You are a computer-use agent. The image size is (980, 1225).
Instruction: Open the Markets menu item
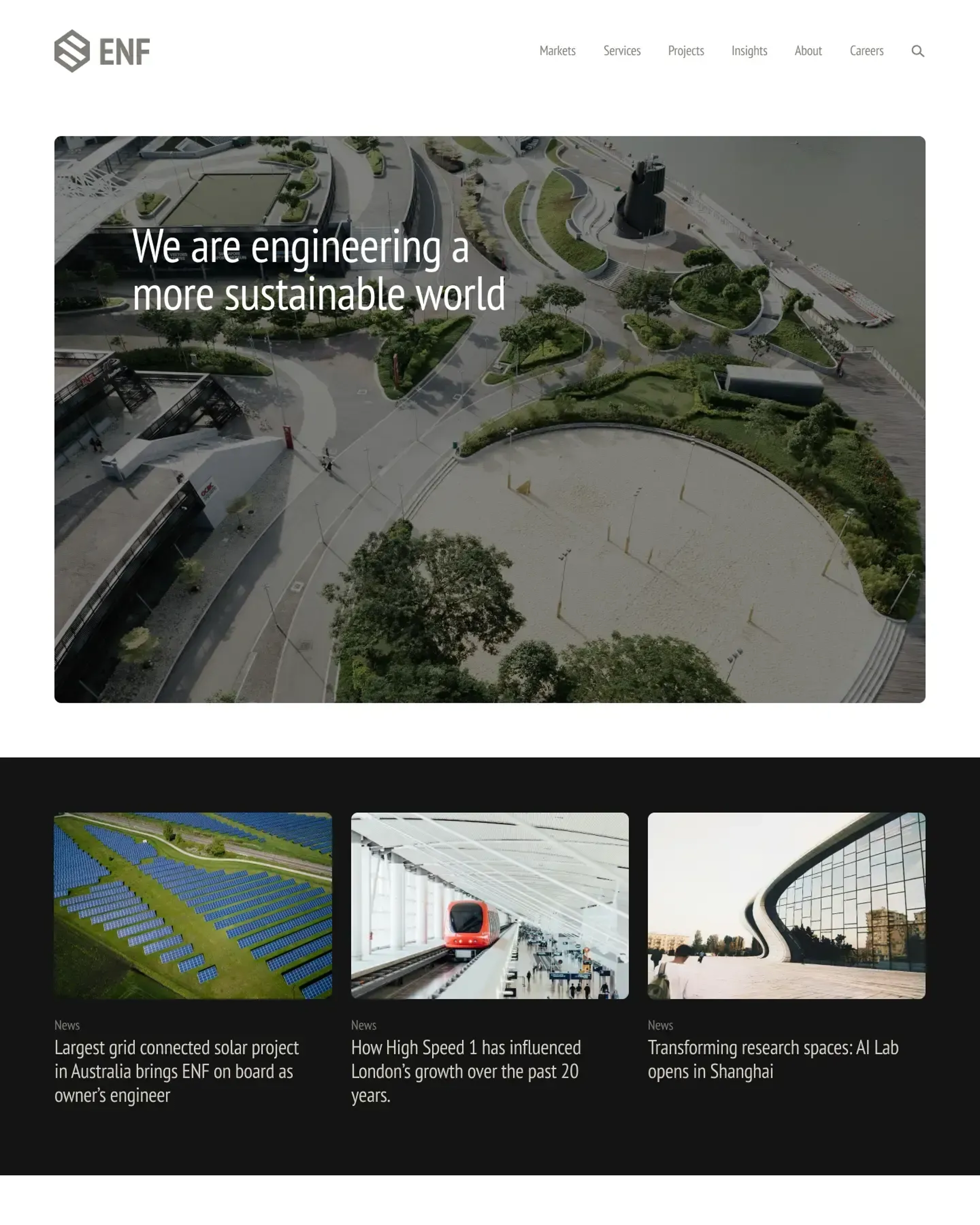coord(557,51)
